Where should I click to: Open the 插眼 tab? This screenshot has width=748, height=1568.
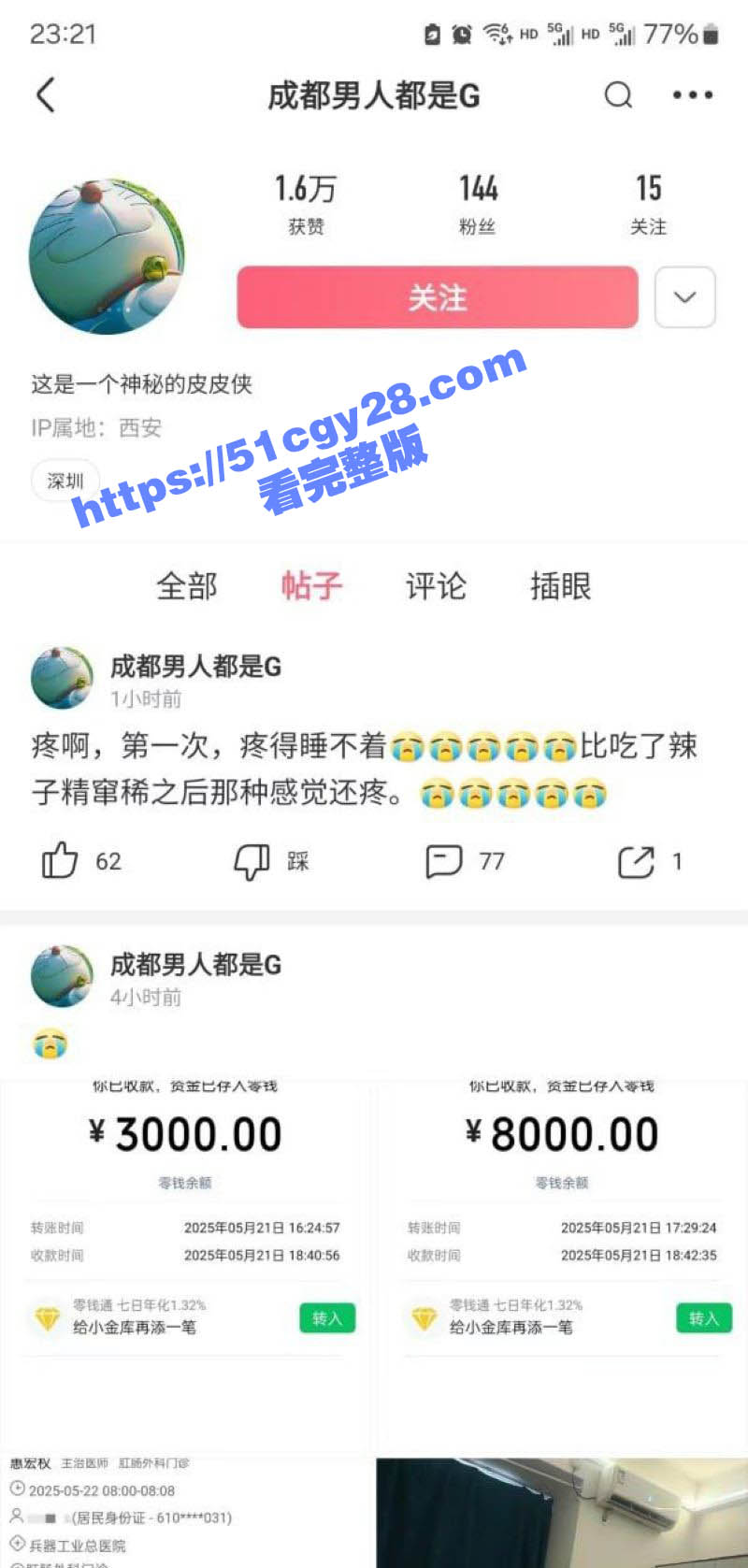coord(560,586)
